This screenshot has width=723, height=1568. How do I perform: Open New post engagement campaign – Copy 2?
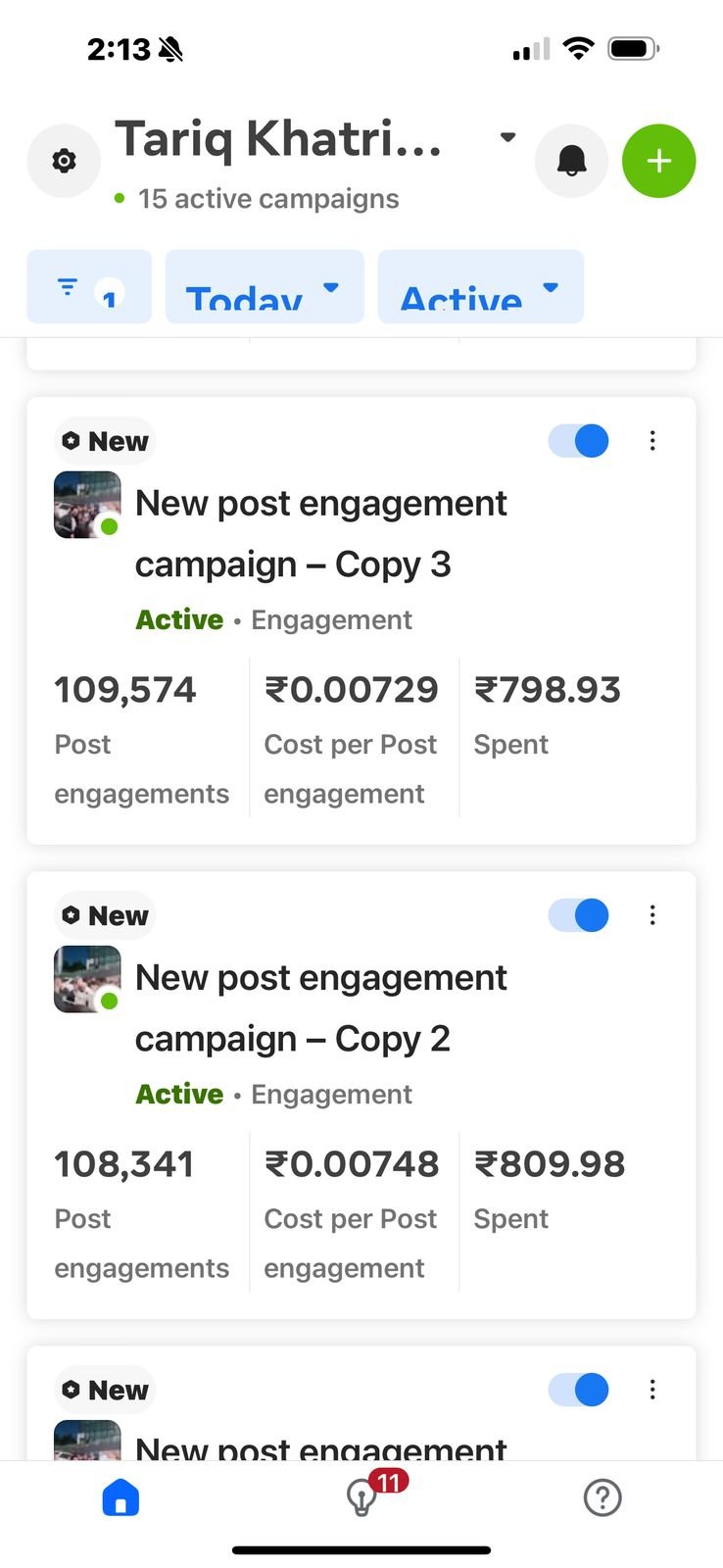tap(320, 1008)
